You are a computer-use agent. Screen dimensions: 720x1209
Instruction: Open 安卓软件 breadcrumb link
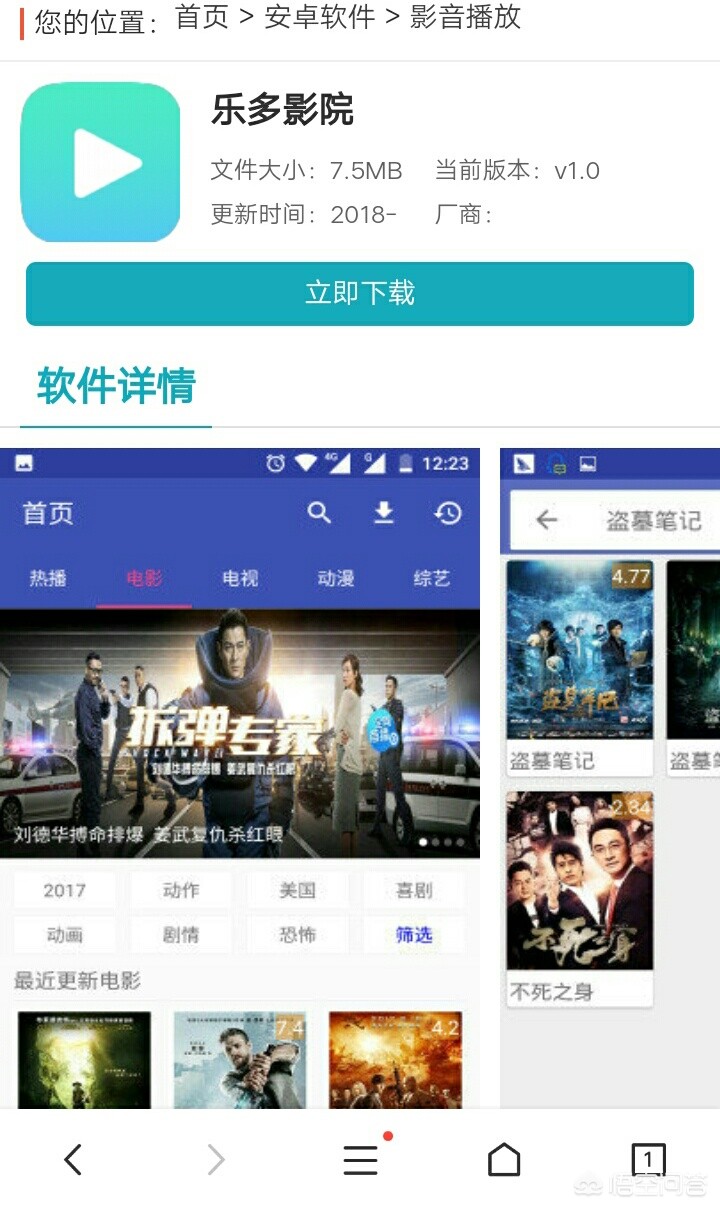(x=320, y=17)
